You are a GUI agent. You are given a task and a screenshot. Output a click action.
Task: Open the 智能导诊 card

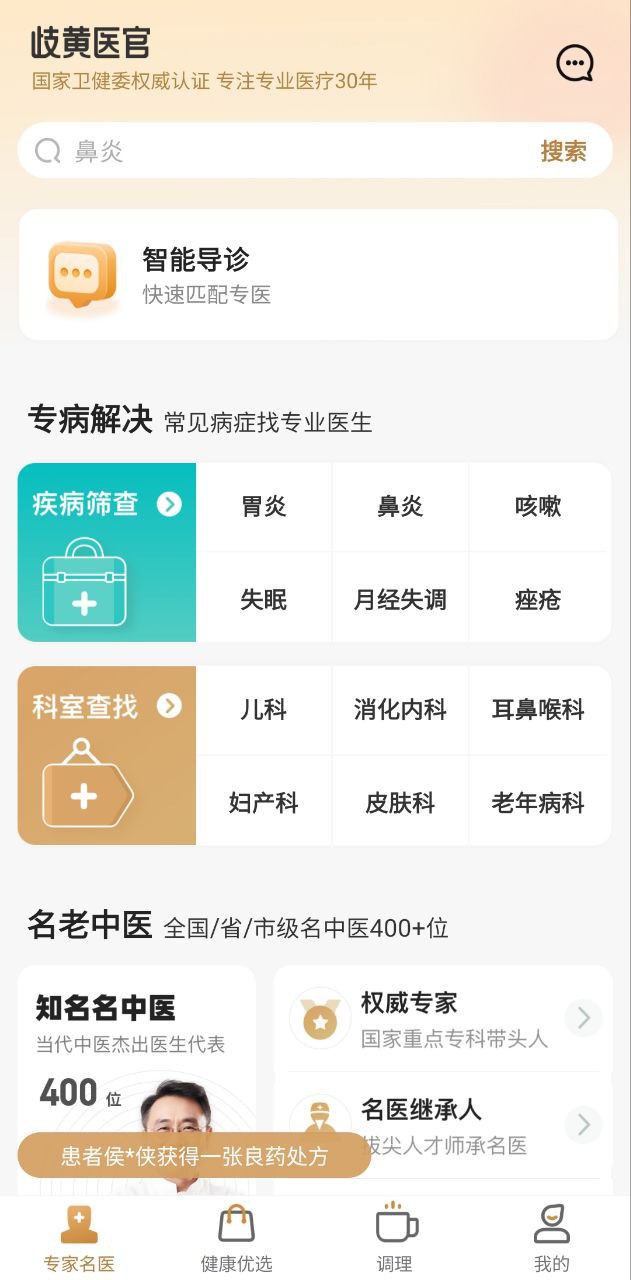318,274
